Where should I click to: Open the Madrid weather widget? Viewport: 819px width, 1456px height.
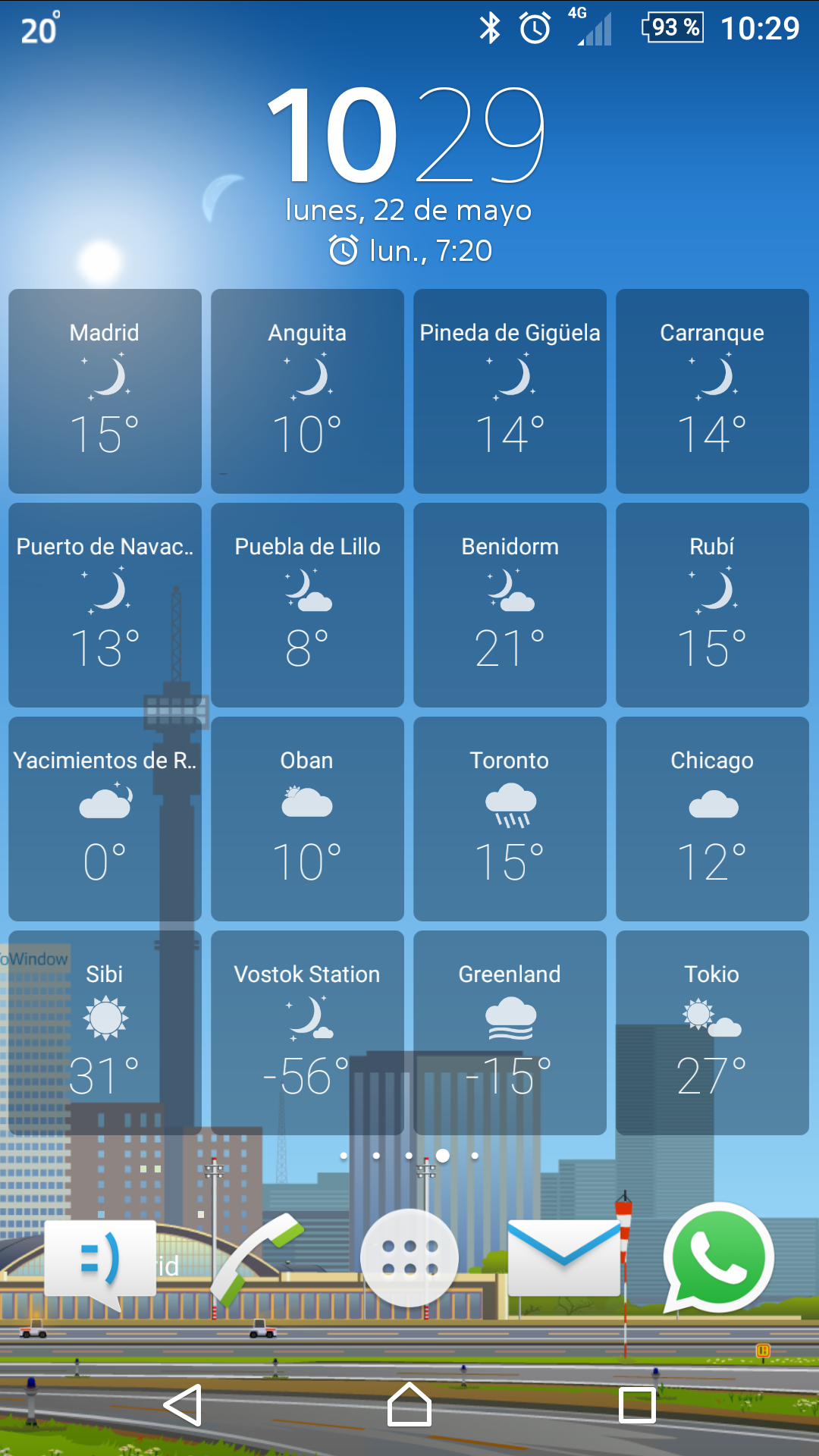(105, 391)
